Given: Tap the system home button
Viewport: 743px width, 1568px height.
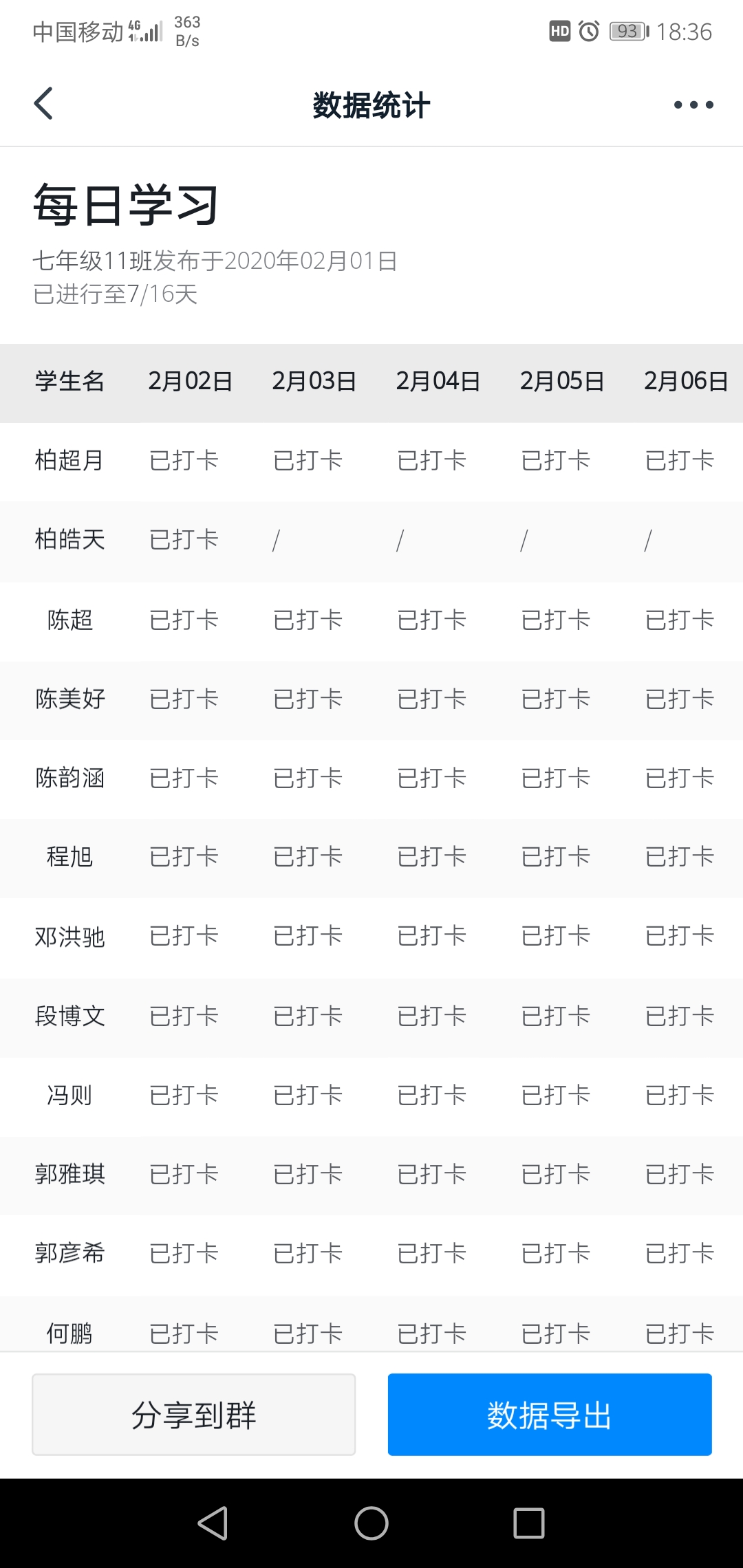Looking at the screenshot, I should tap(371, 1523).
